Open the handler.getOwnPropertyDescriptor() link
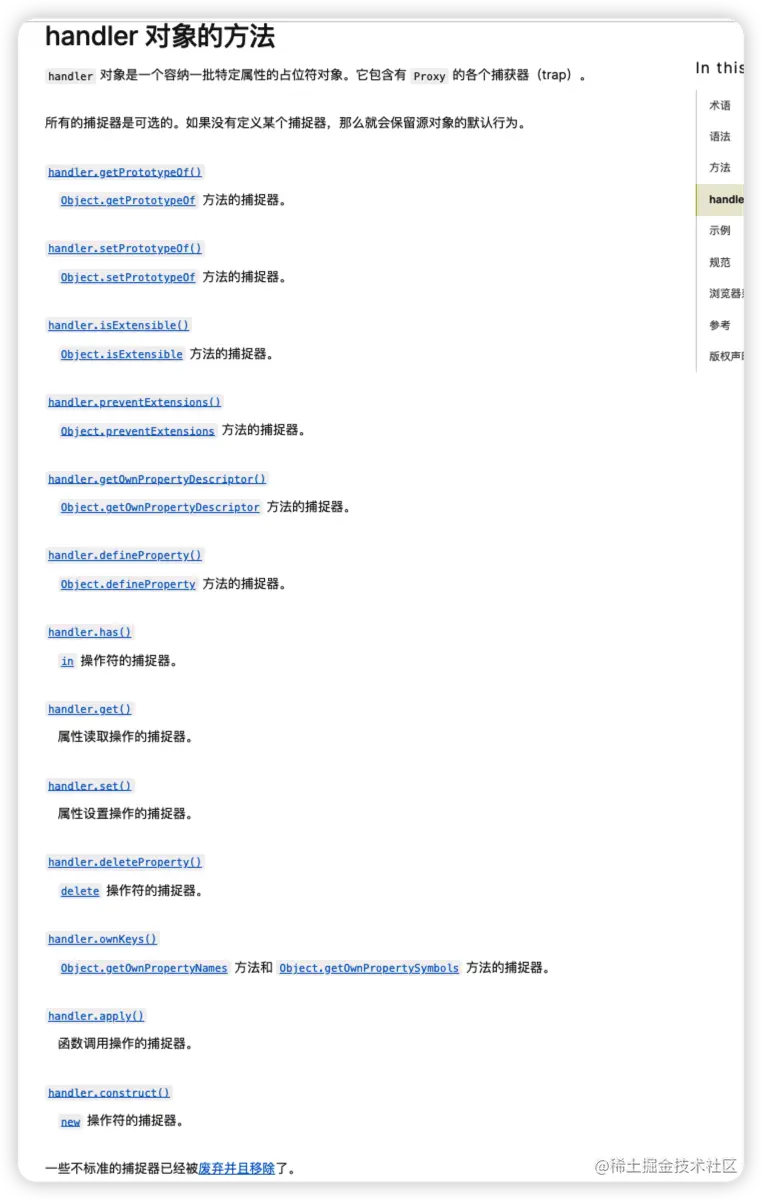Screen dimensions: 762x1200 pos(157,479)
